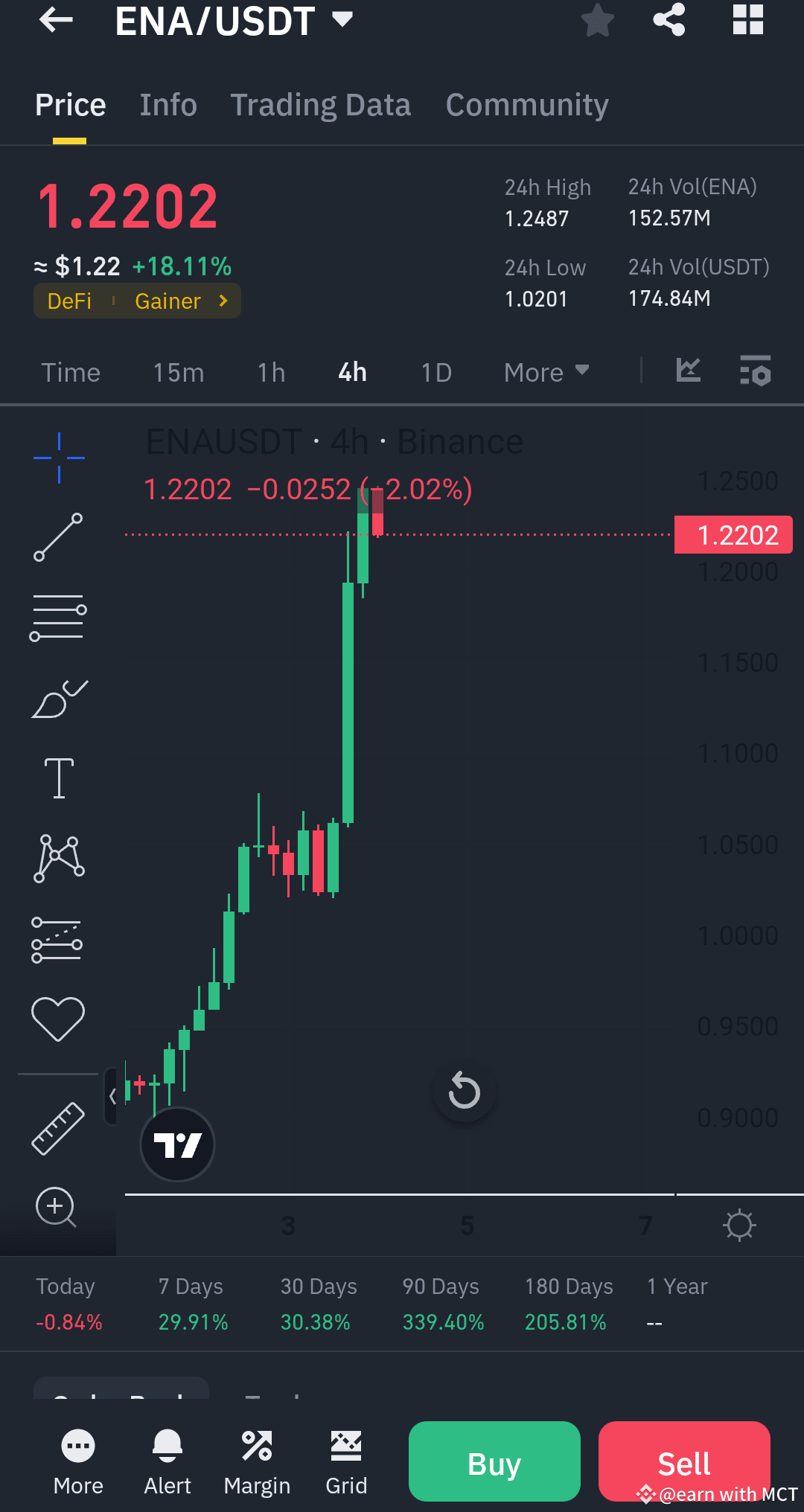Open chart indicators panel
This screenshot has height=1512, width=804.
(x=755, y=371)
